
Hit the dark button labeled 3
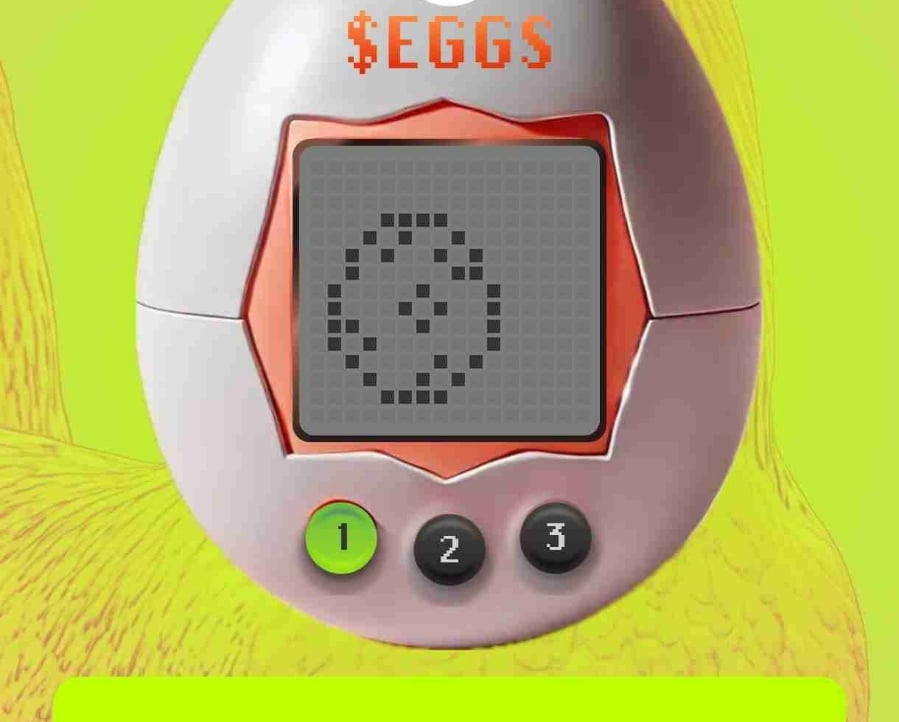coord(555,538)
